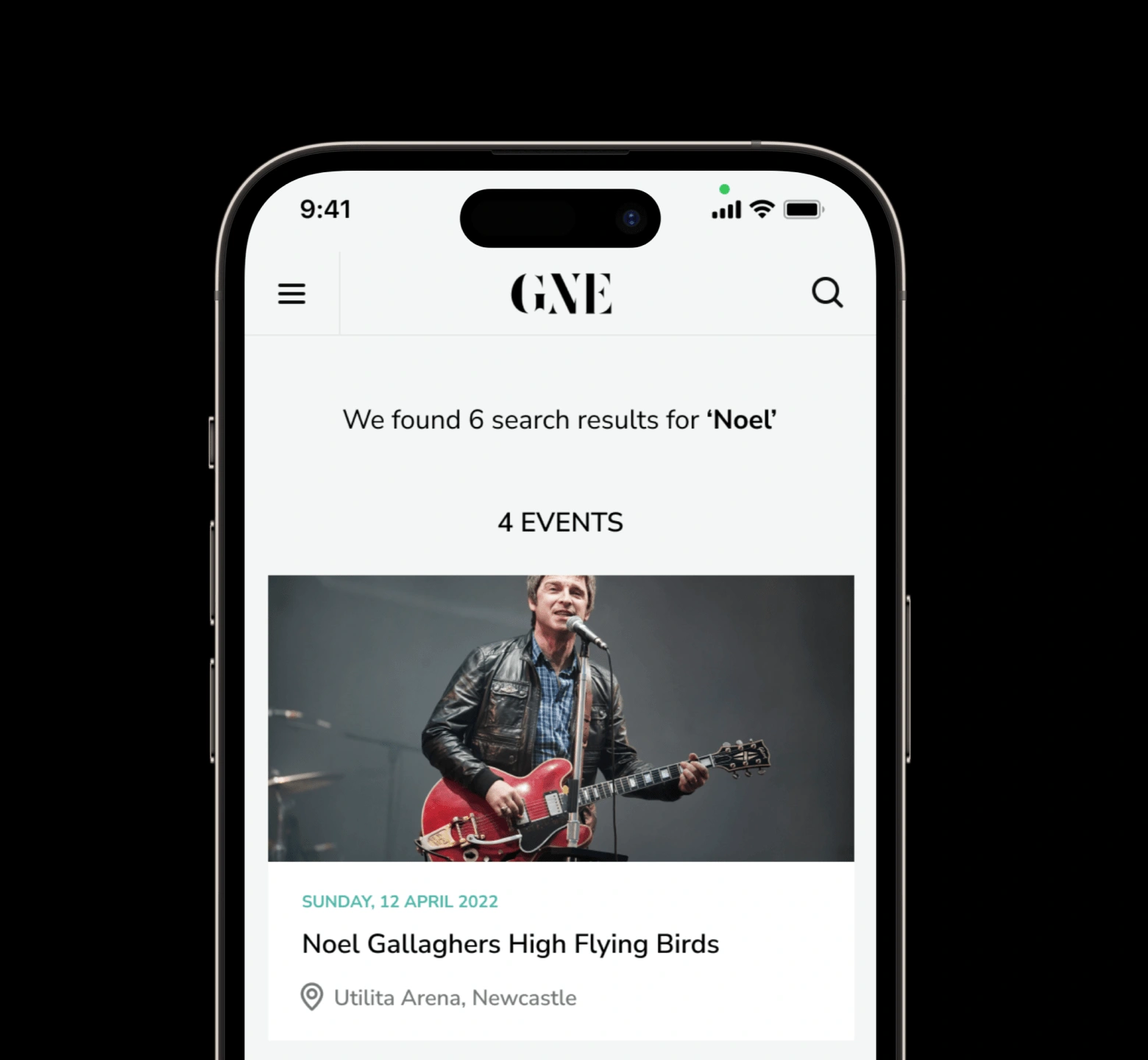Open the hamburger menu

click(x=291, y=294)
